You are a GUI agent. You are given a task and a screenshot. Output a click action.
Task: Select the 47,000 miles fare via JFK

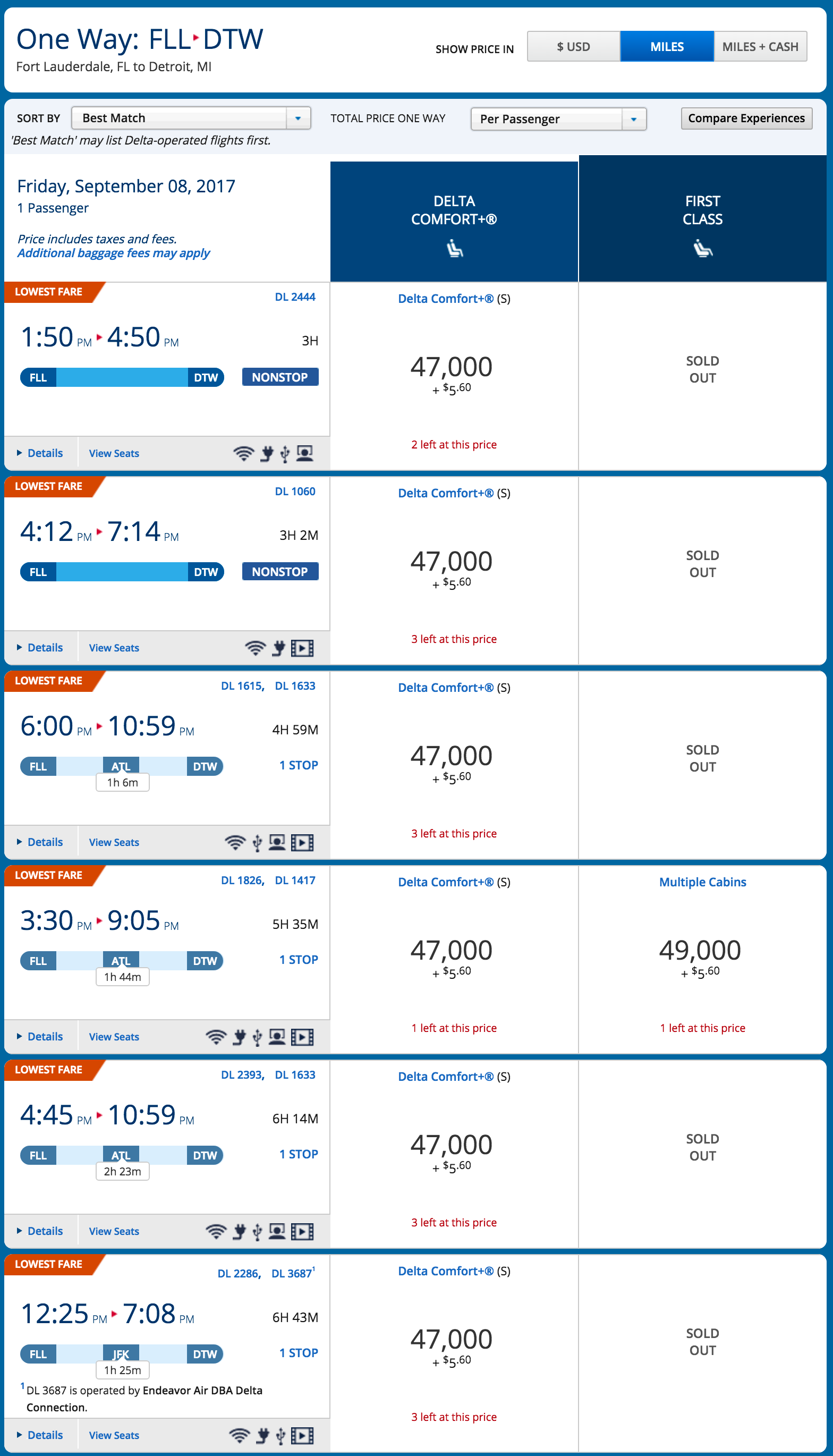[451, 1340]
